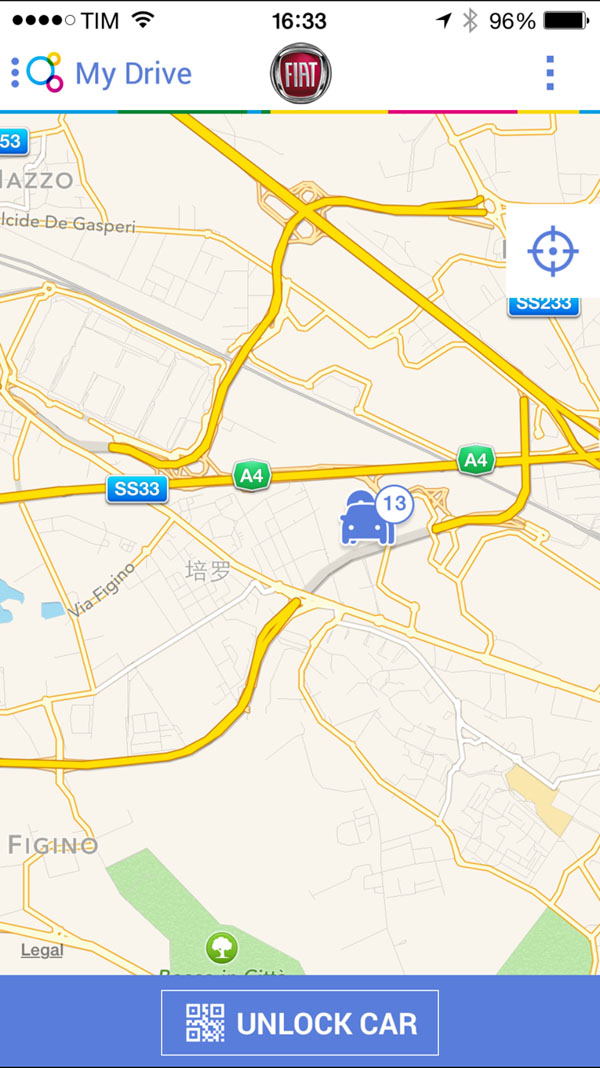Open the Legal map link
This screenshot has width=600, height=1068.
click(x=42, y=950)
